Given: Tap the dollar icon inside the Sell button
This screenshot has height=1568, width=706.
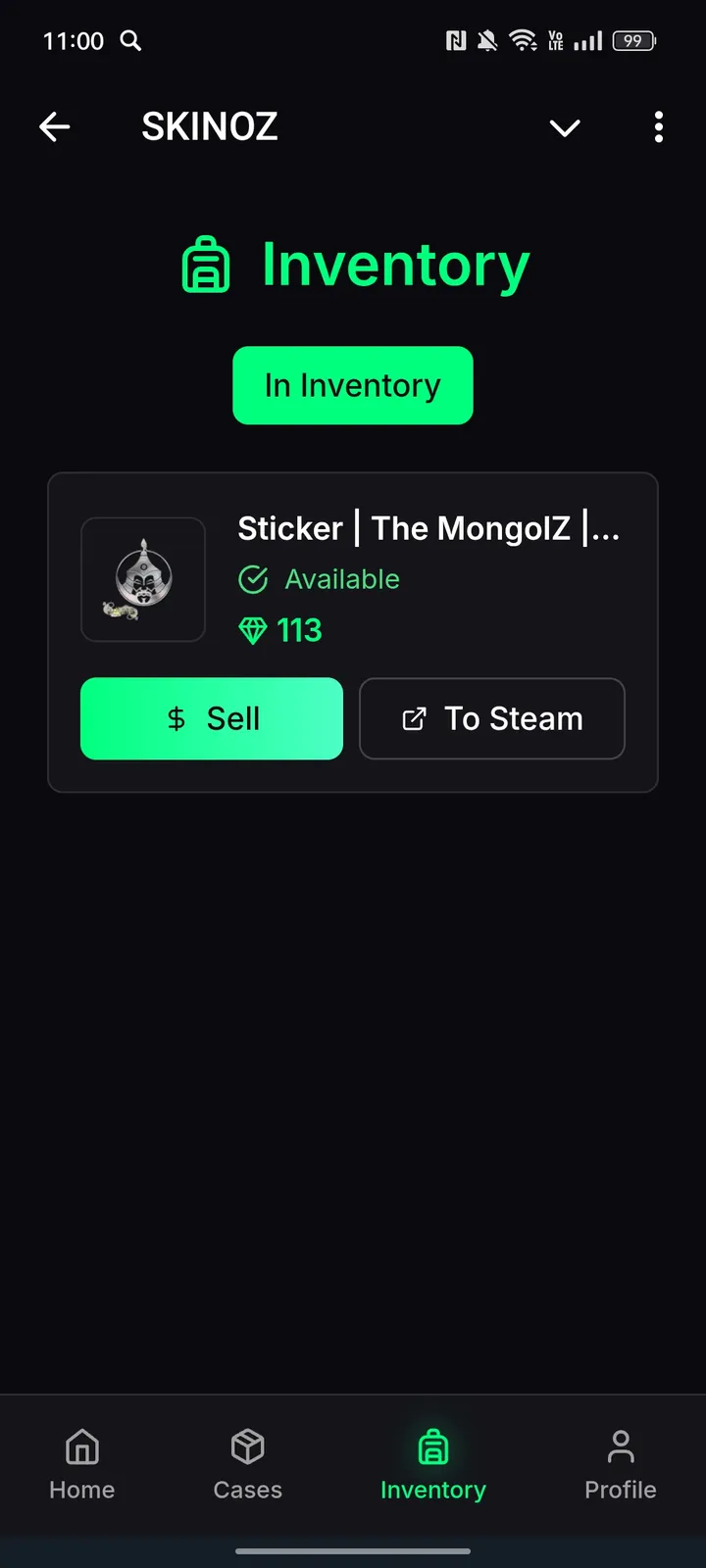Looking at the screenshot, I should [176, 718].
